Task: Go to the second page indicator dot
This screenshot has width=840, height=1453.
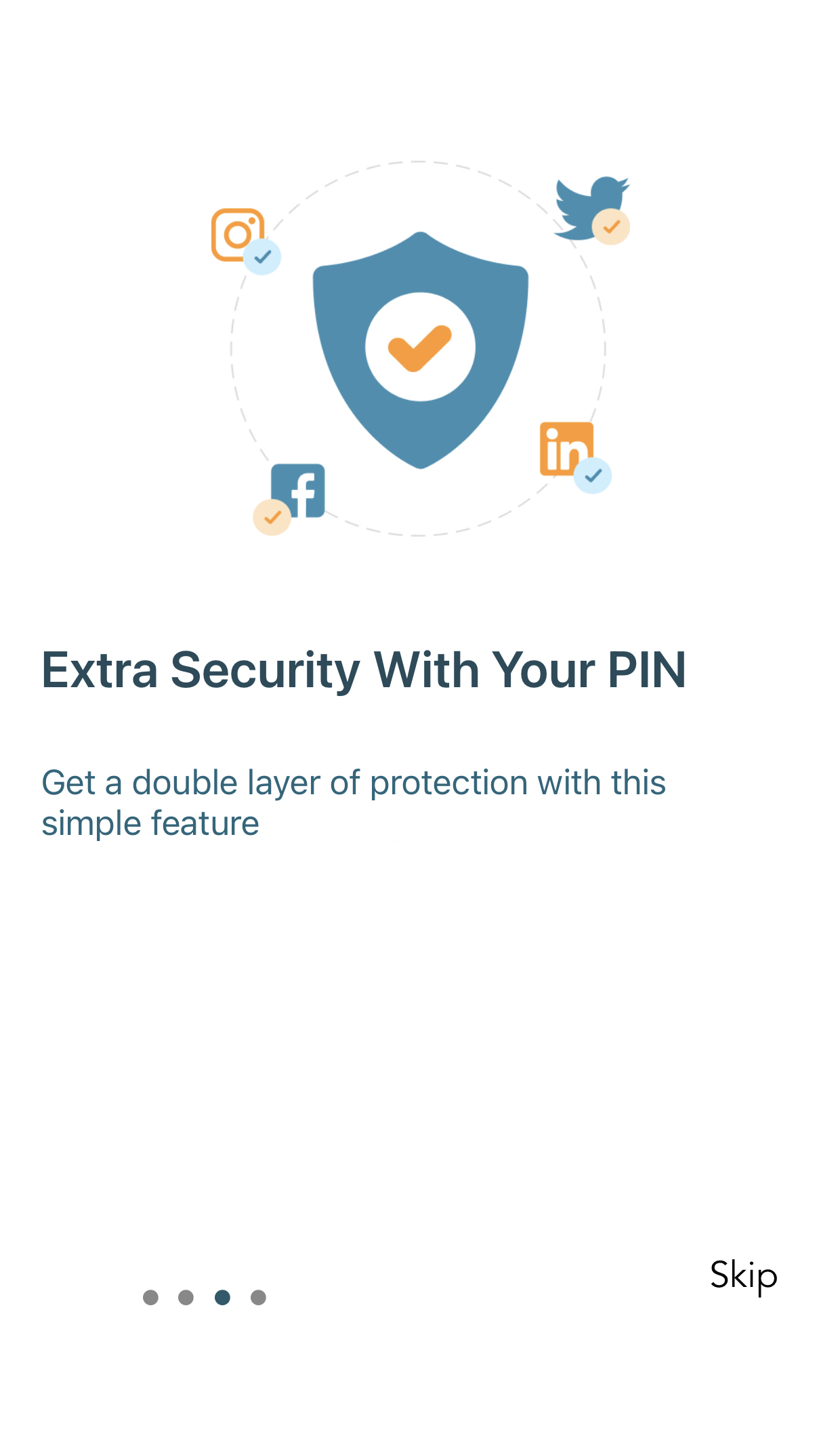Action: pyautogui.click(x=186, y=1297)
